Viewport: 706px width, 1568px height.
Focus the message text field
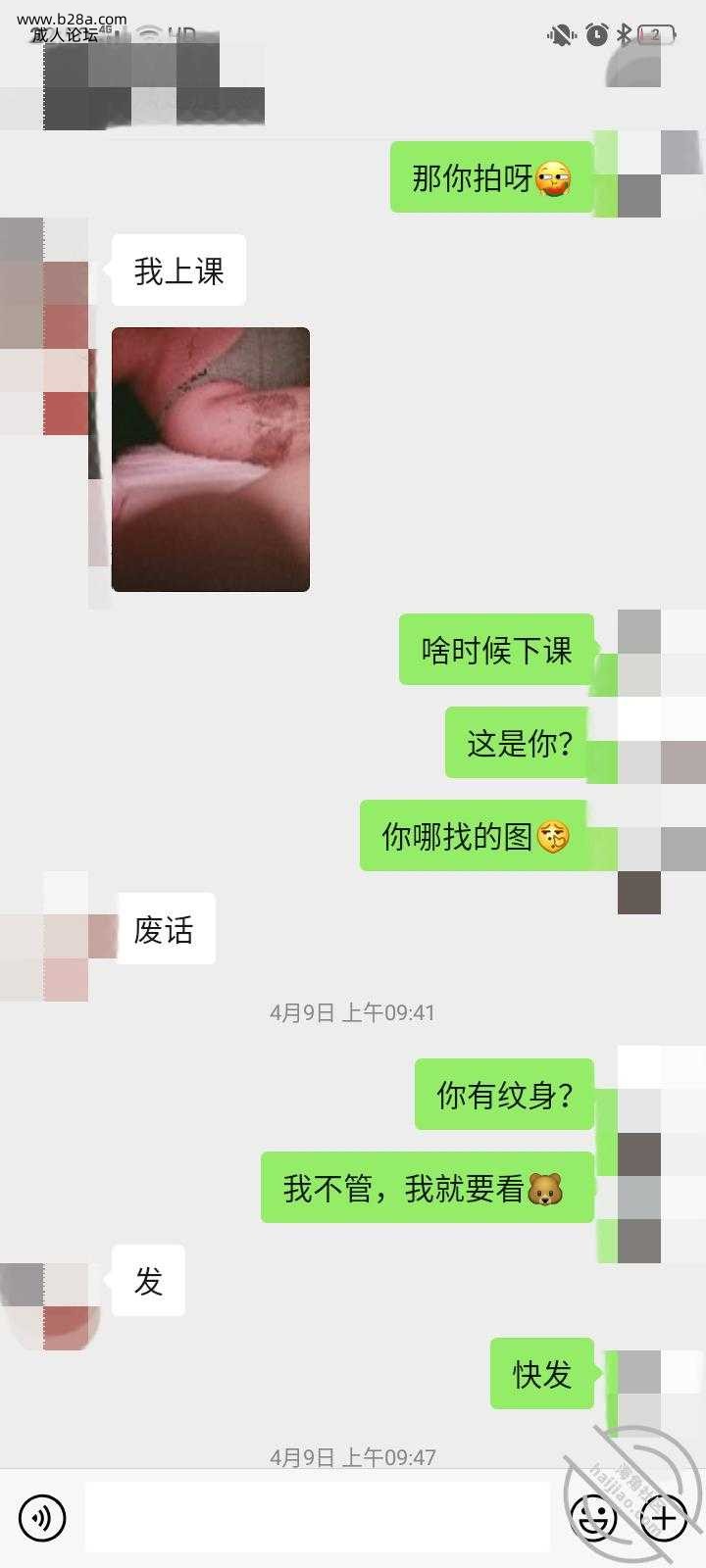[316, 1518]
